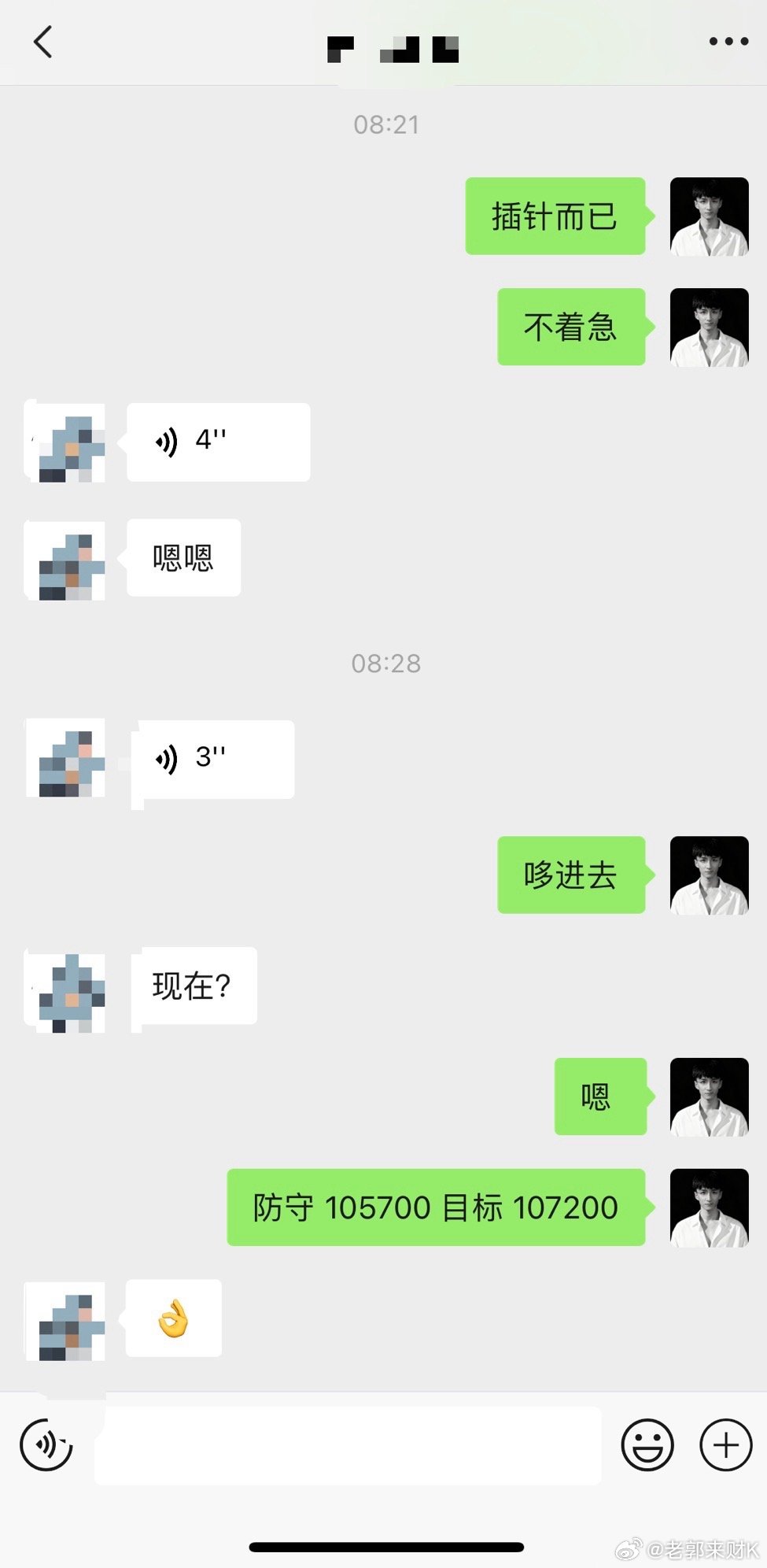The image size is (767, 1568).
Task: Tap the avatar beside the OK emoji message
Action: (x=66, y=1320)
